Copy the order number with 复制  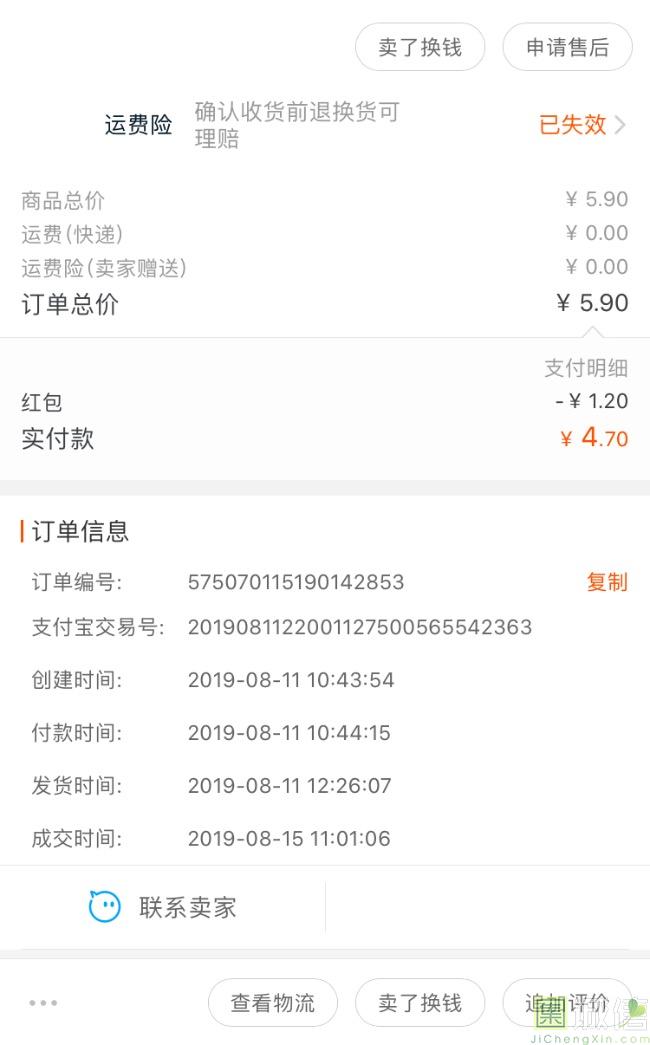(x=606, y=582)
